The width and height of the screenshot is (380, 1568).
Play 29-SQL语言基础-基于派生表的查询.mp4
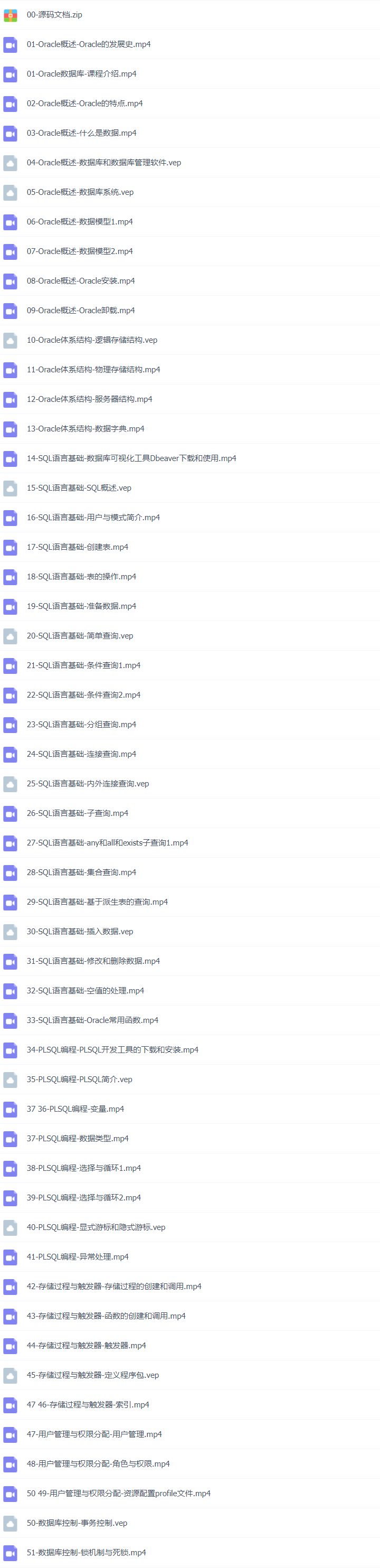pos(97,902)
